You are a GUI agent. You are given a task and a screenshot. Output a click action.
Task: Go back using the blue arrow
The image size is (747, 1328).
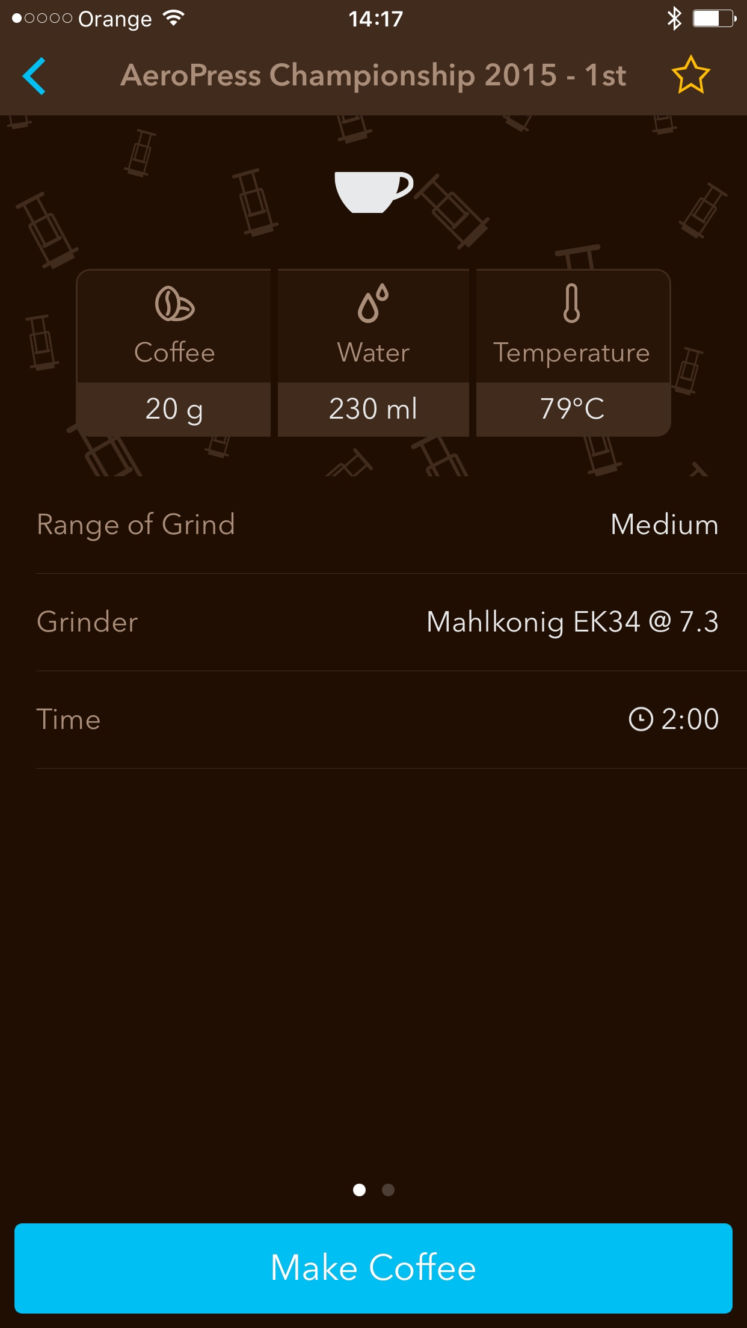pyautogui.click(x=34, y=76)
